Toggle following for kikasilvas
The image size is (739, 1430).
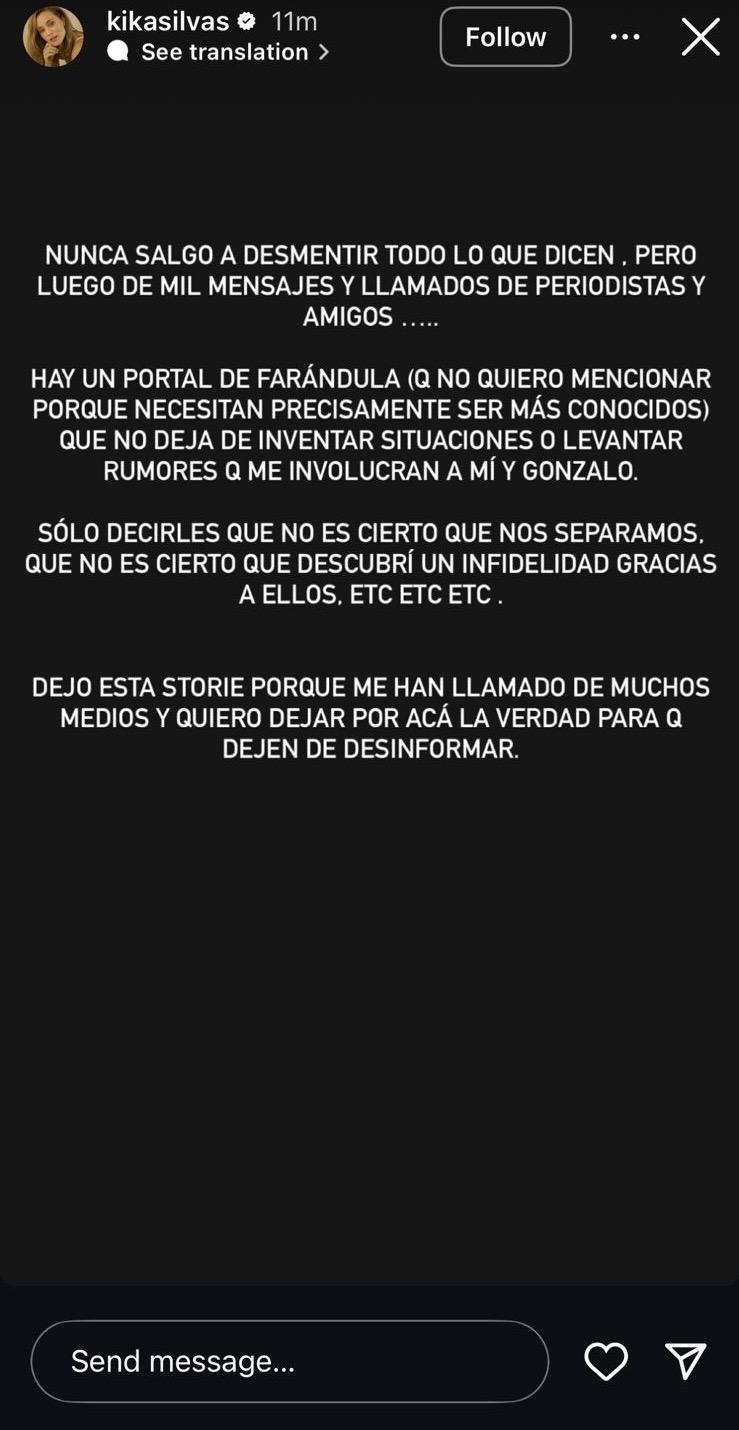click(x=506, y=36)
